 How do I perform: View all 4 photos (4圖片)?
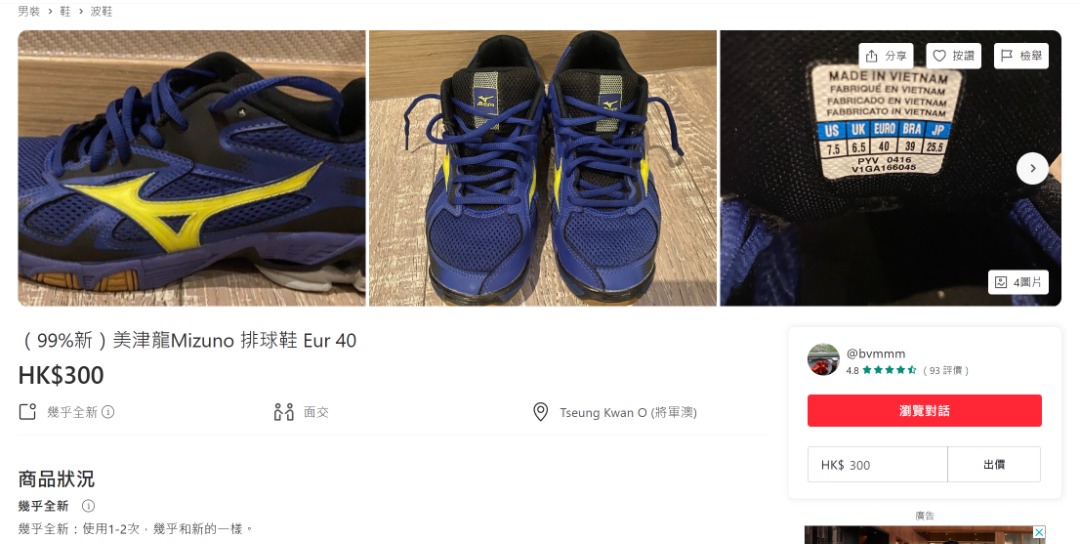[x=1018, y=283]
